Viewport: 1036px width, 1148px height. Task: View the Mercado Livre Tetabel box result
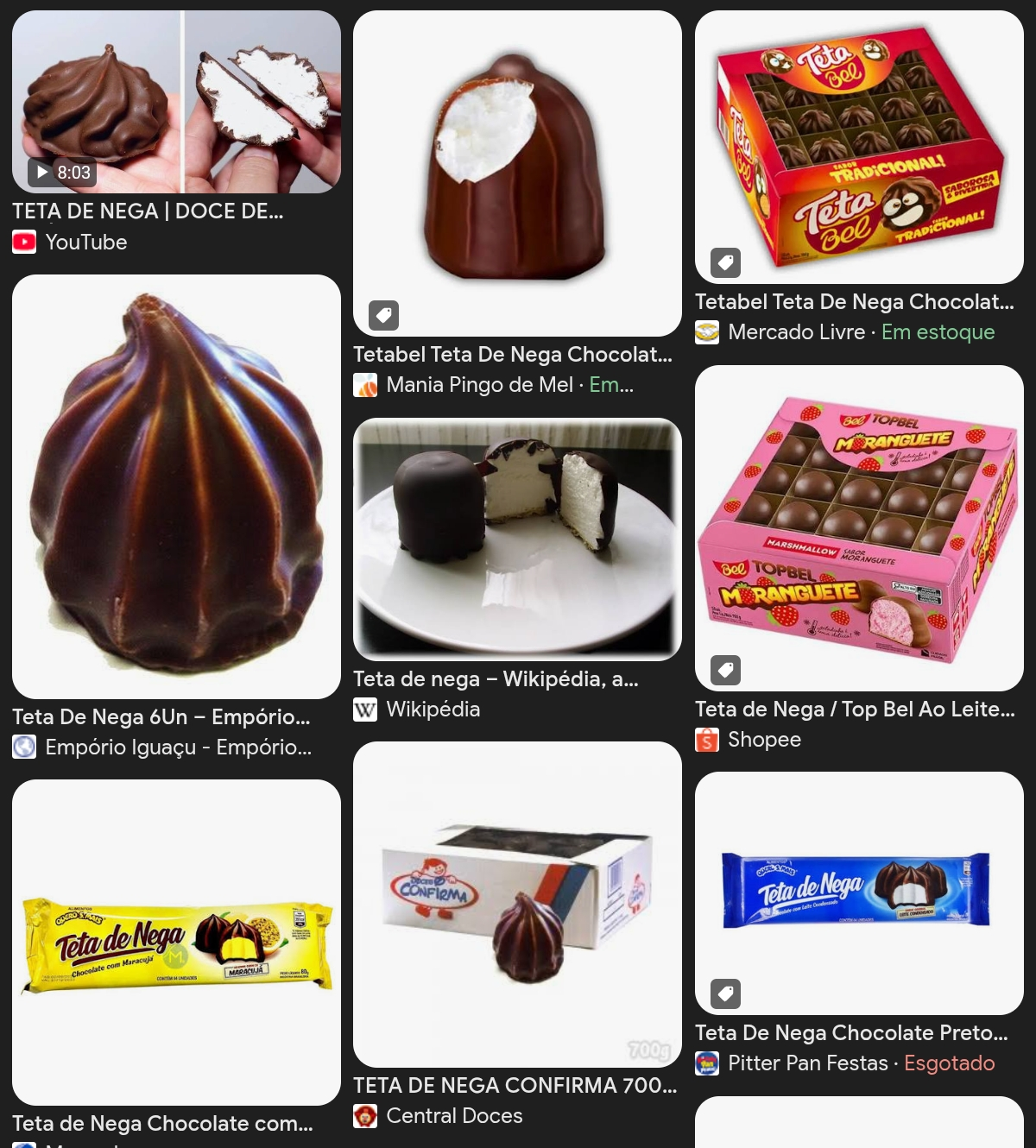tap(859, 147)
